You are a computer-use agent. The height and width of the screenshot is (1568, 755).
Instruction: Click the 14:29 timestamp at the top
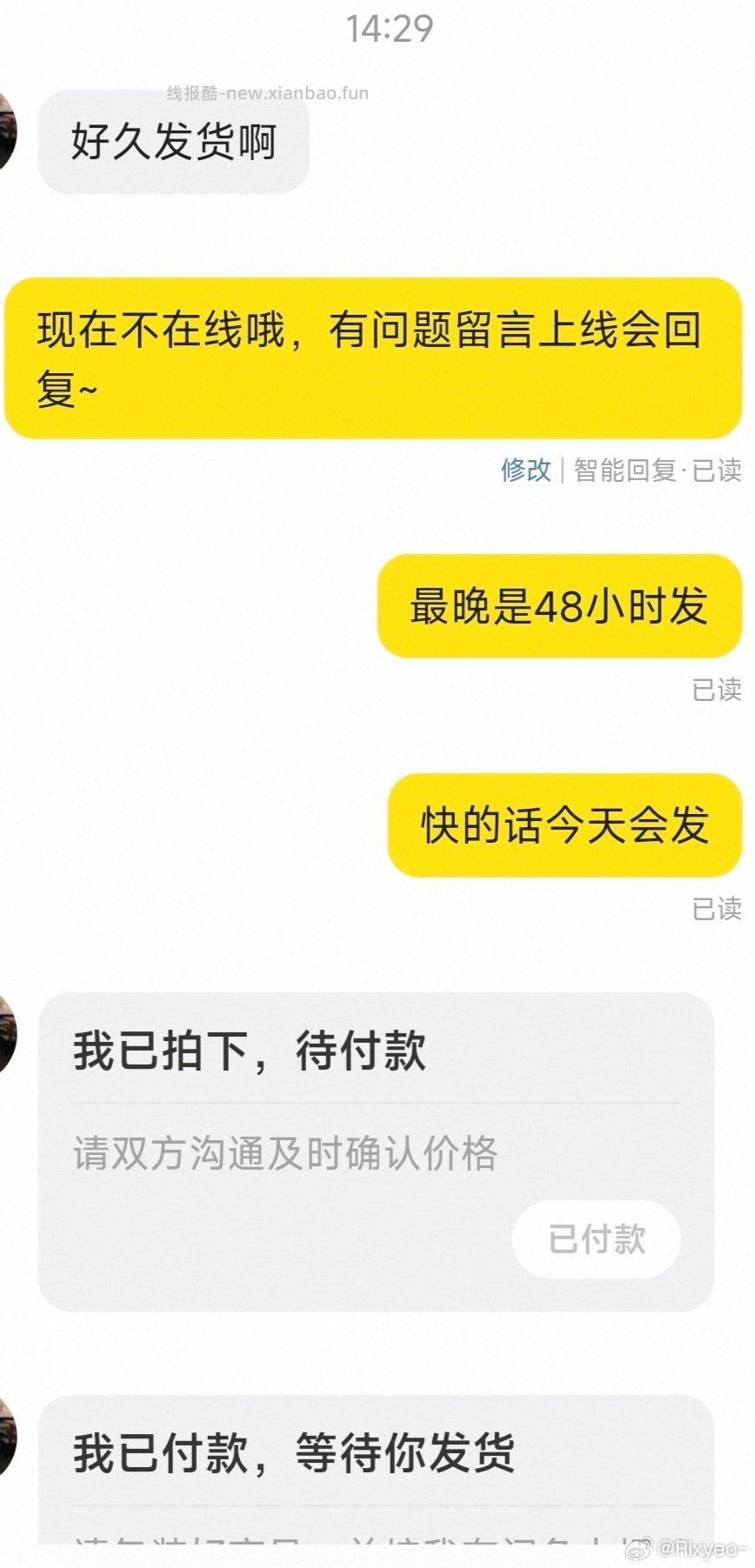click(391, 29)
